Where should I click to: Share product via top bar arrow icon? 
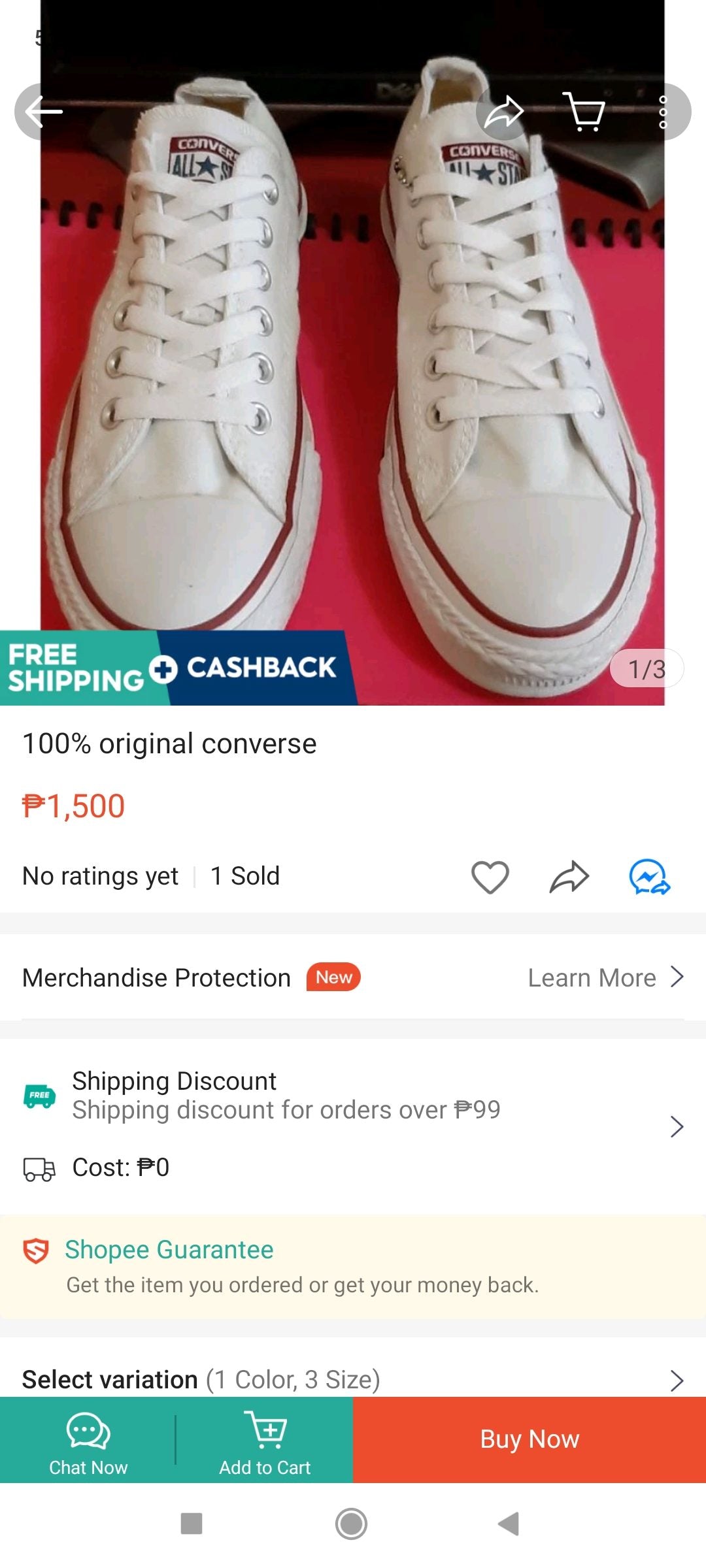504,112
